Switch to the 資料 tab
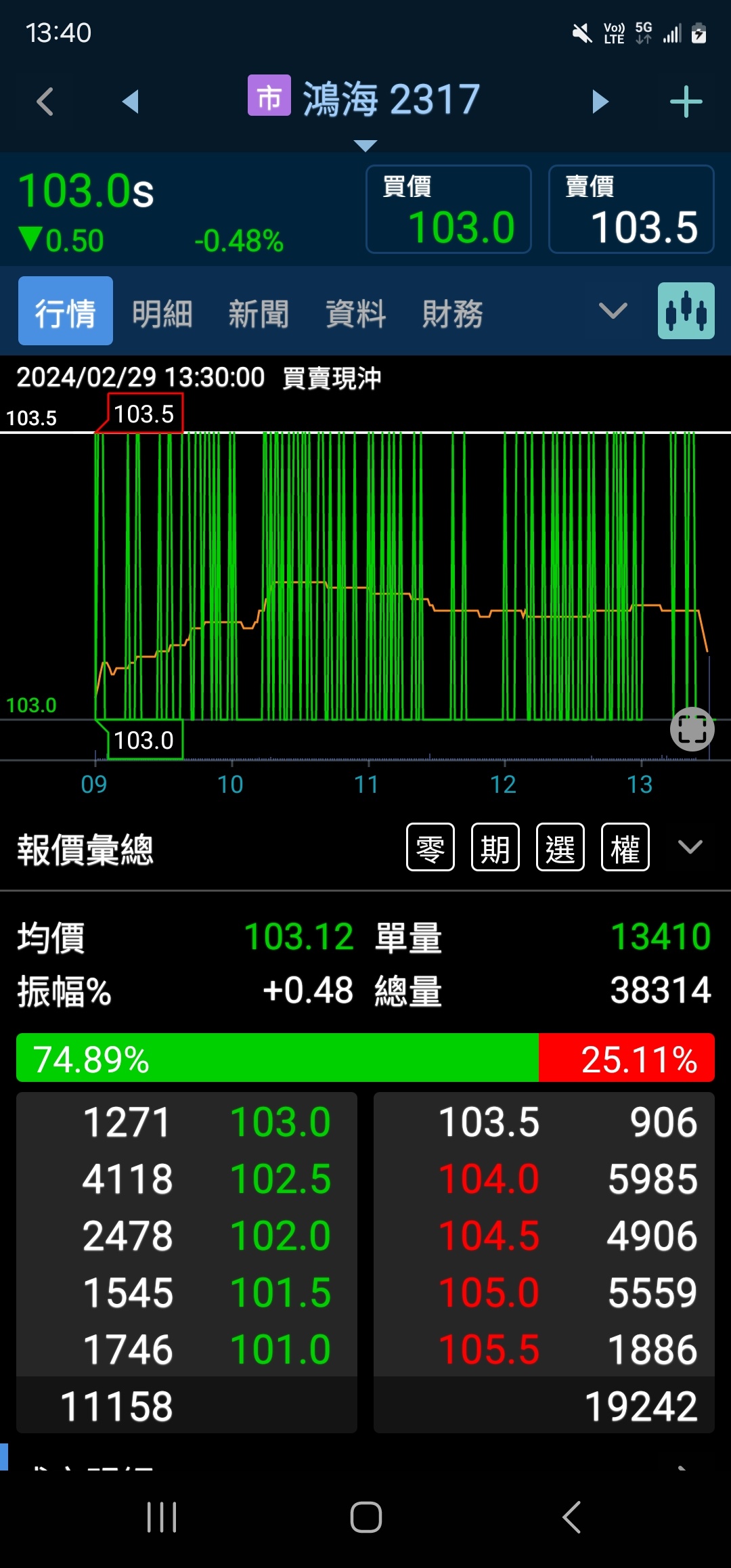The width and height of the screenshot is (731, 1568). (356, 314)
